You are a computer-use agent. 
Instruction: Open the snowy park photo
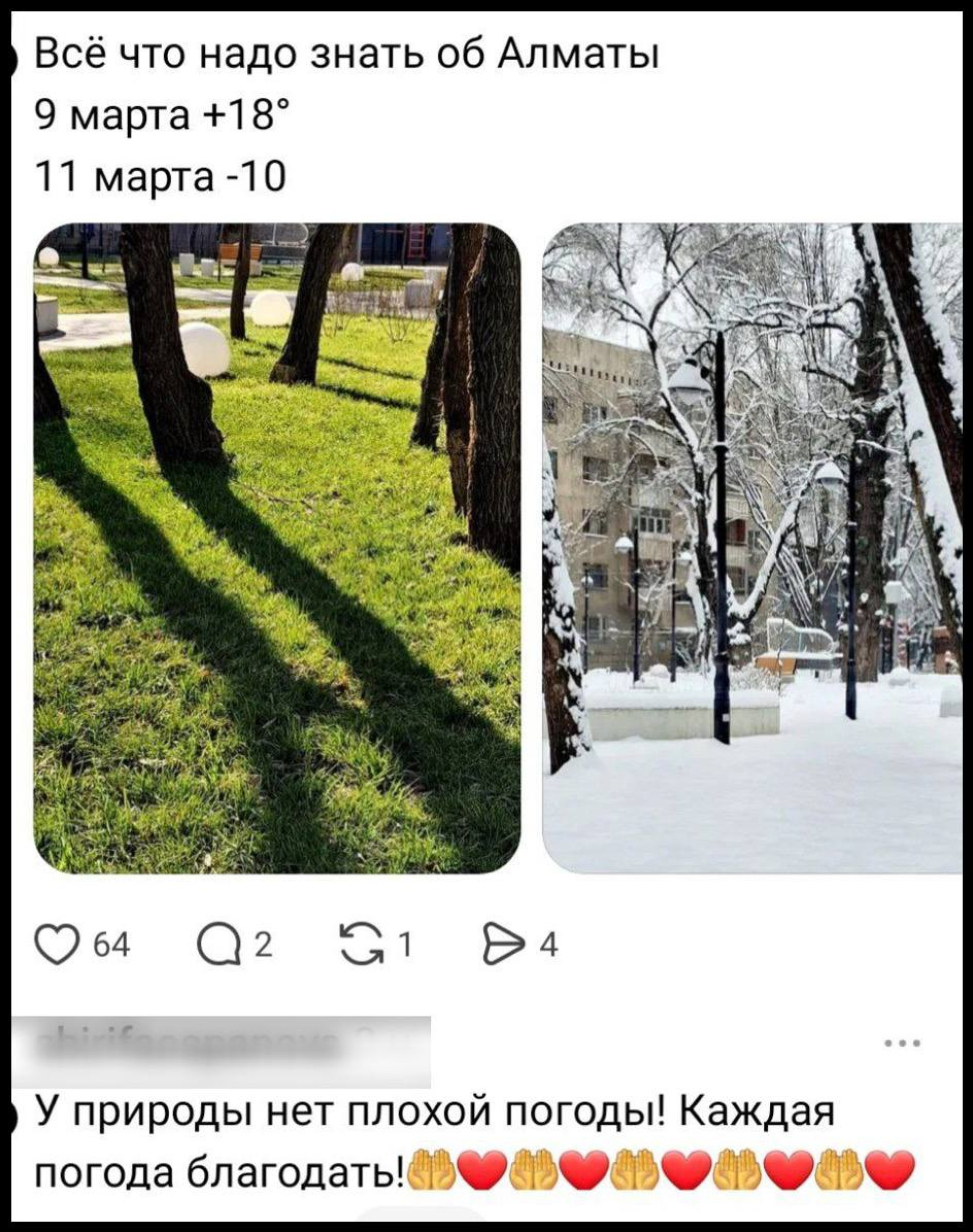(x=752, y=548)
